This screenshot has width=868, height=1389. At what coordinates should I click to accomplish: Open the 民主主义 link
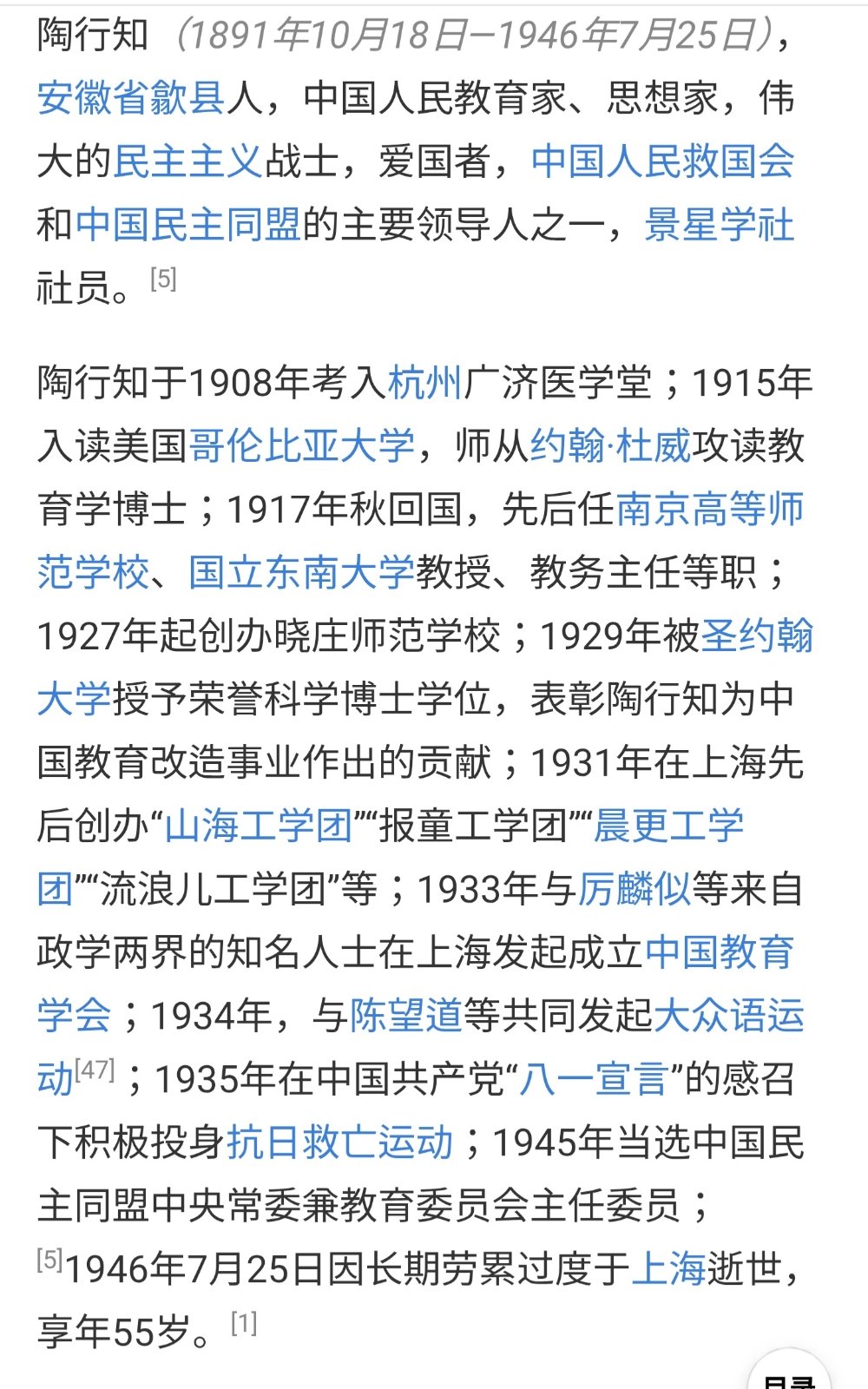click(187, 161)
